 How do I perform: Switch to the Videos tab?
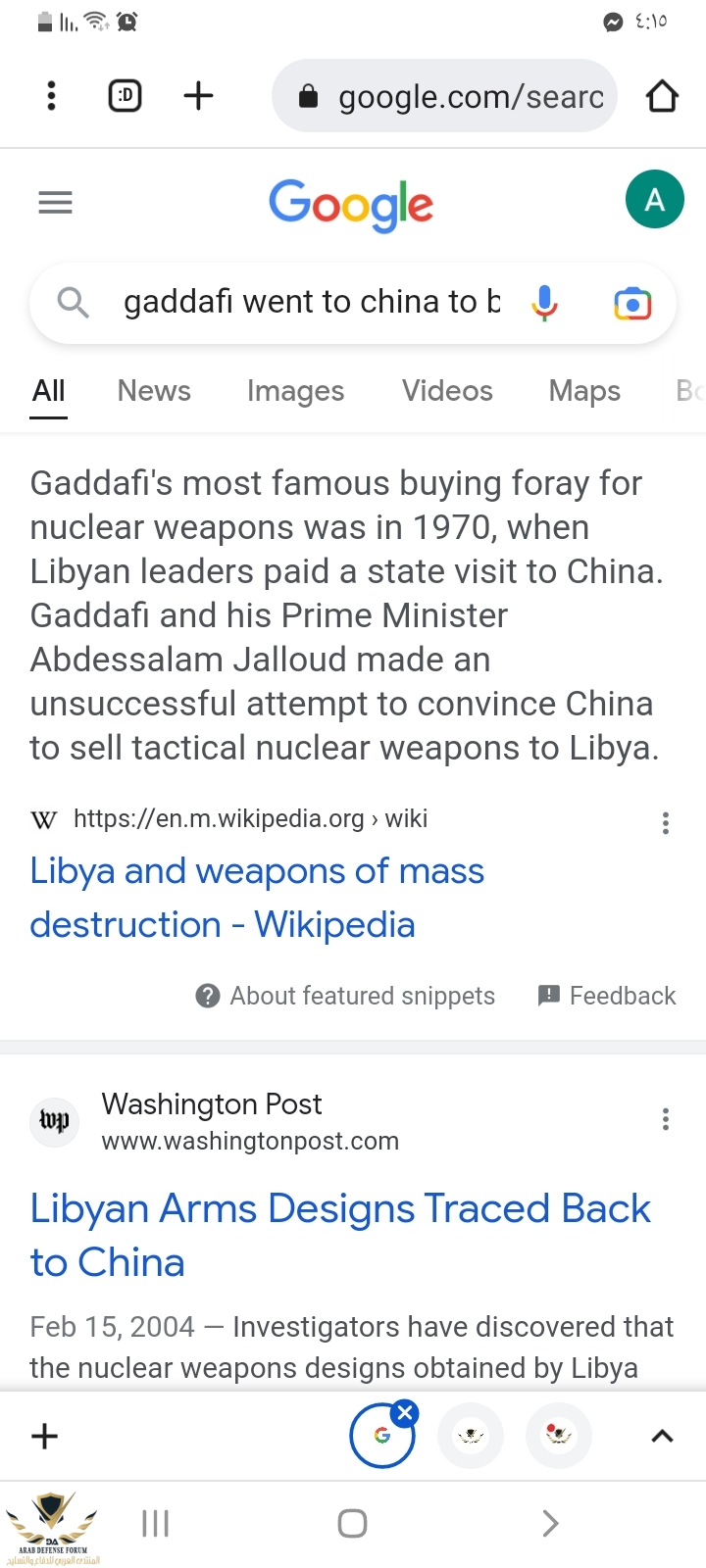pyautogui.click(x=447, y=390)
